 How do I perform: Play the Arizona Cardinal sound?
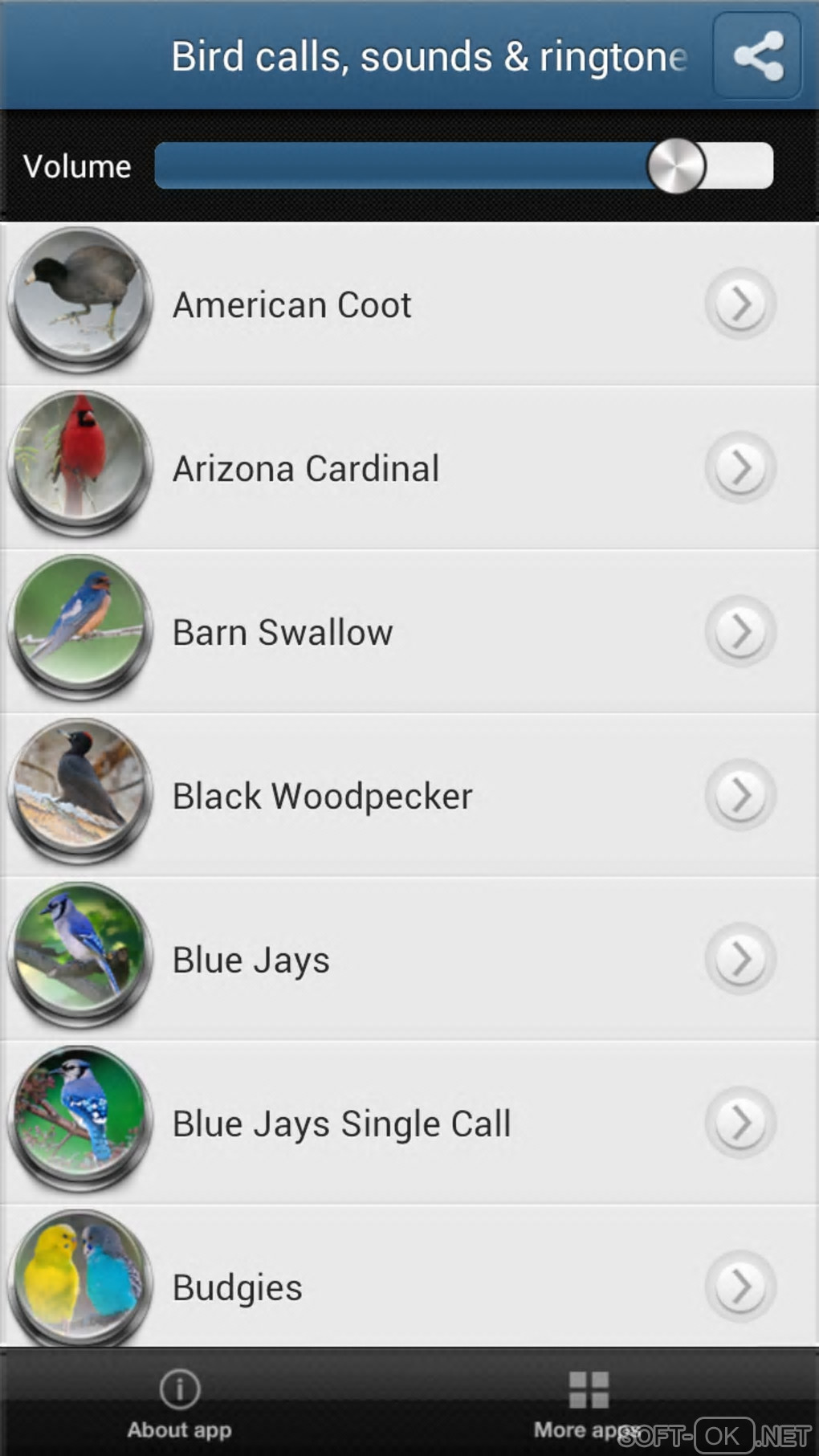pos(79,463)
